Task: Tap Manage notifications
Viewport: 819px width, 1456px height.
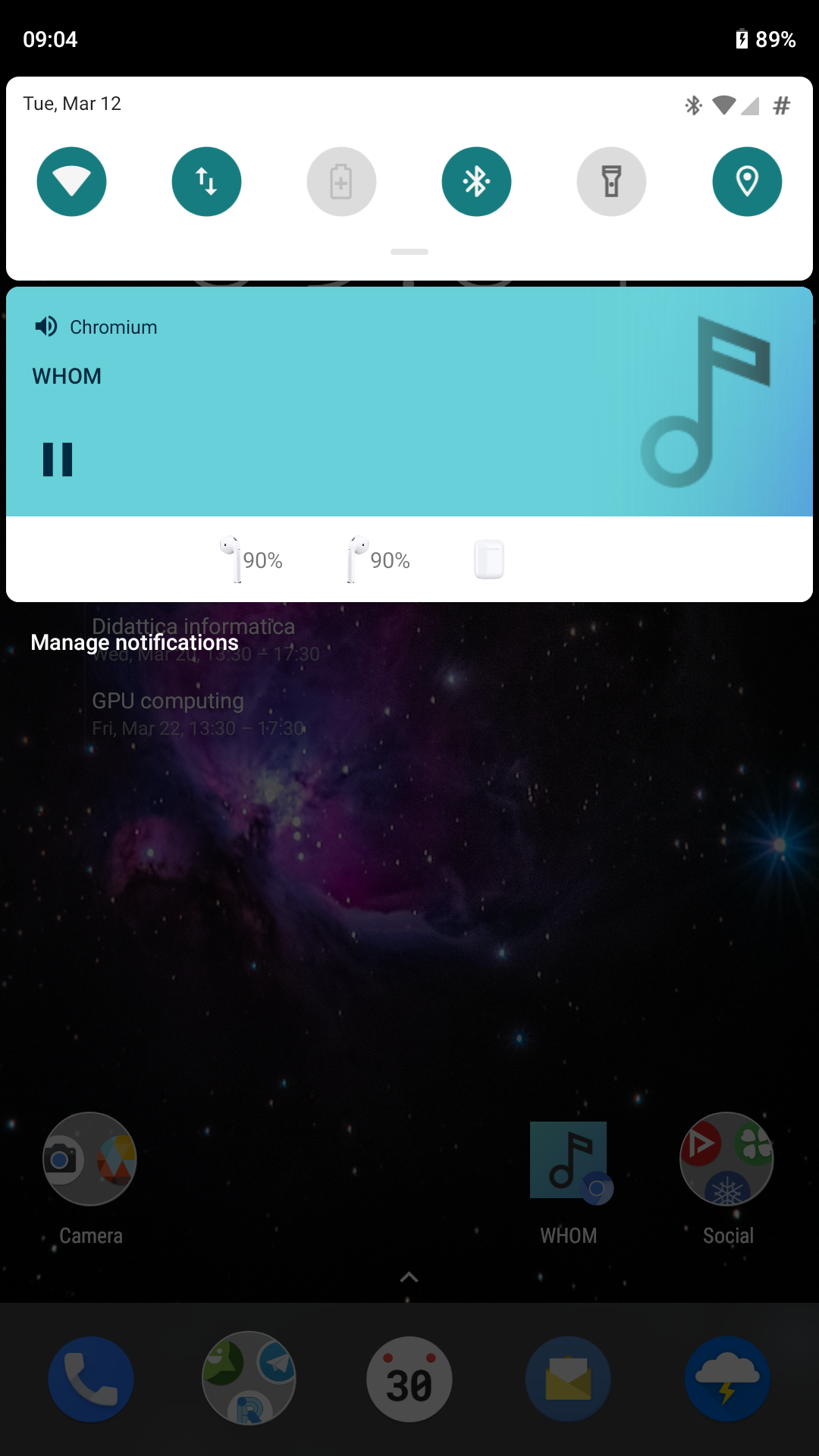Action: coord(135,642)
